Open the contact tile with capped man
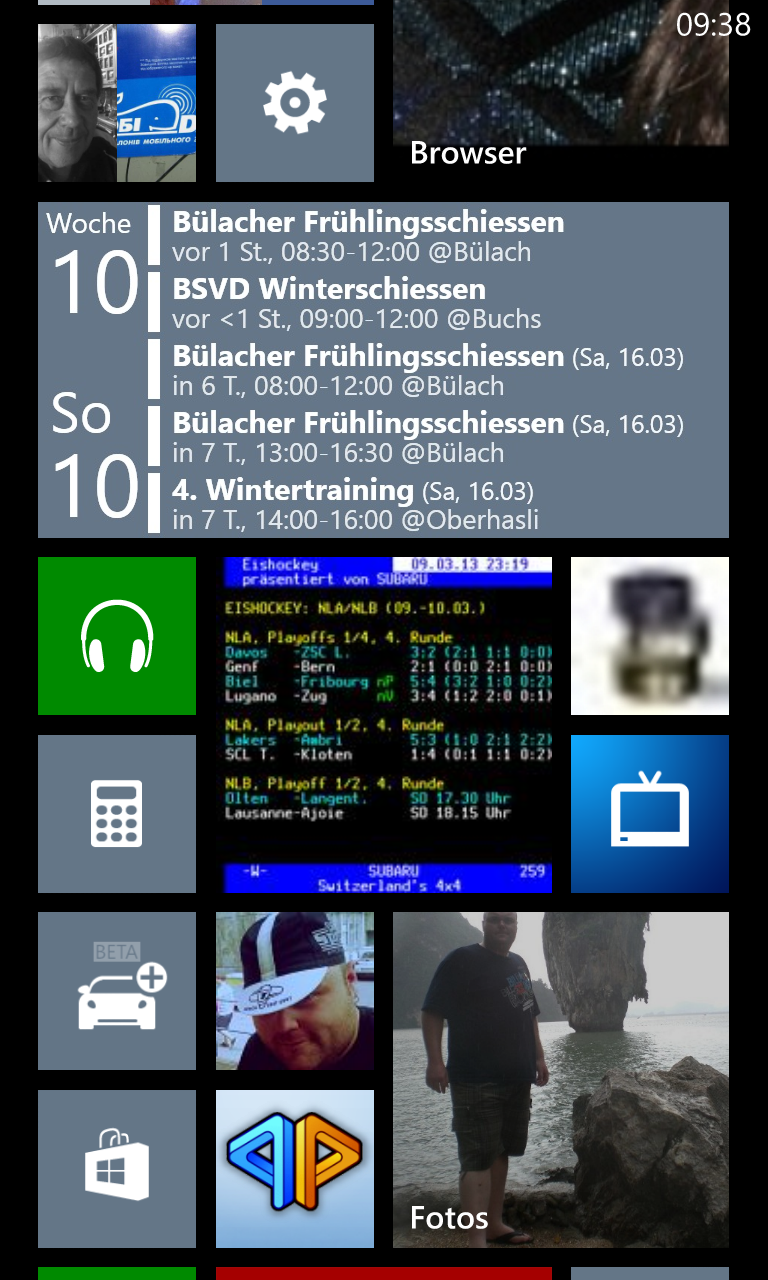 click(295, 991)
